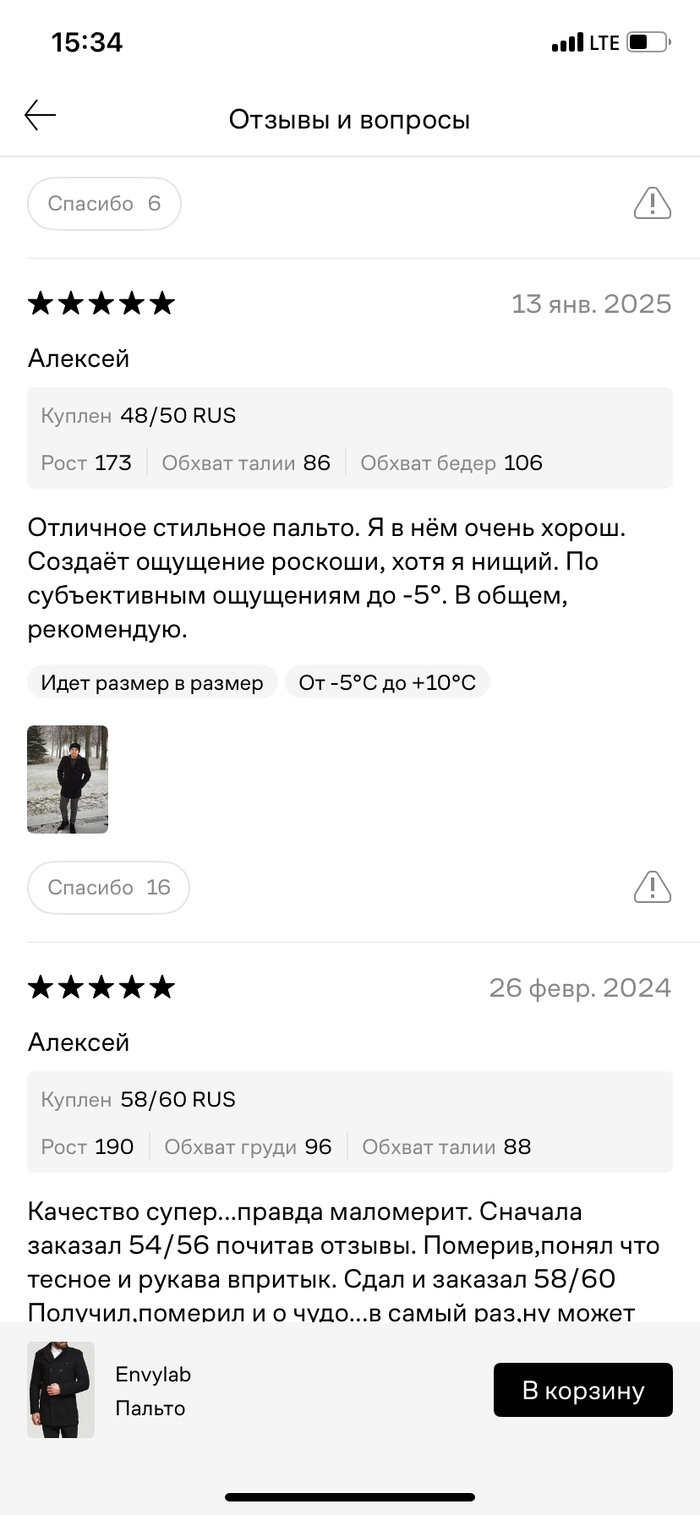Open the review photo from 13 янв. 2025
This screenshot has height=1515, width=700.
coord(67,779)
